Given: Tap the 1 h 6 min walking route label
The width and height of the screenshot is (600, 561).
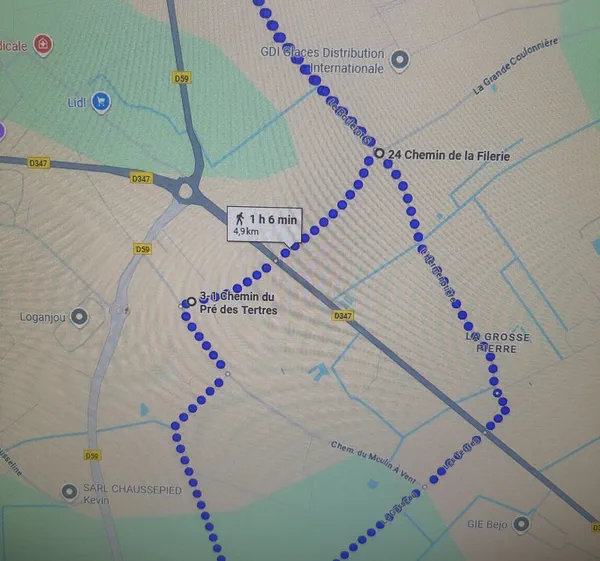Looking at the screenshot, I should point(265,223).
